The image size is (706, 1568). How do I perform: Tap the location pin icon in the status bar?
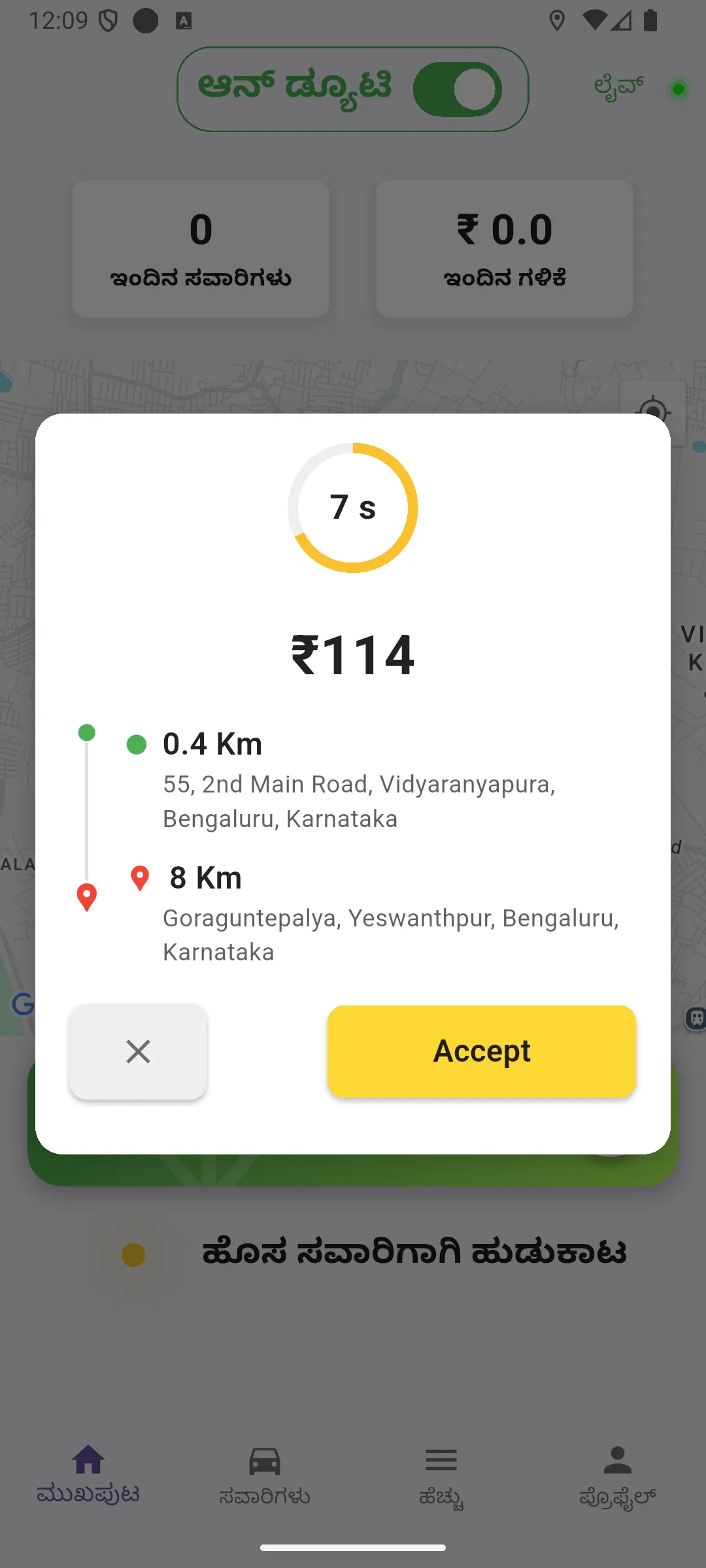coord(558,21)
